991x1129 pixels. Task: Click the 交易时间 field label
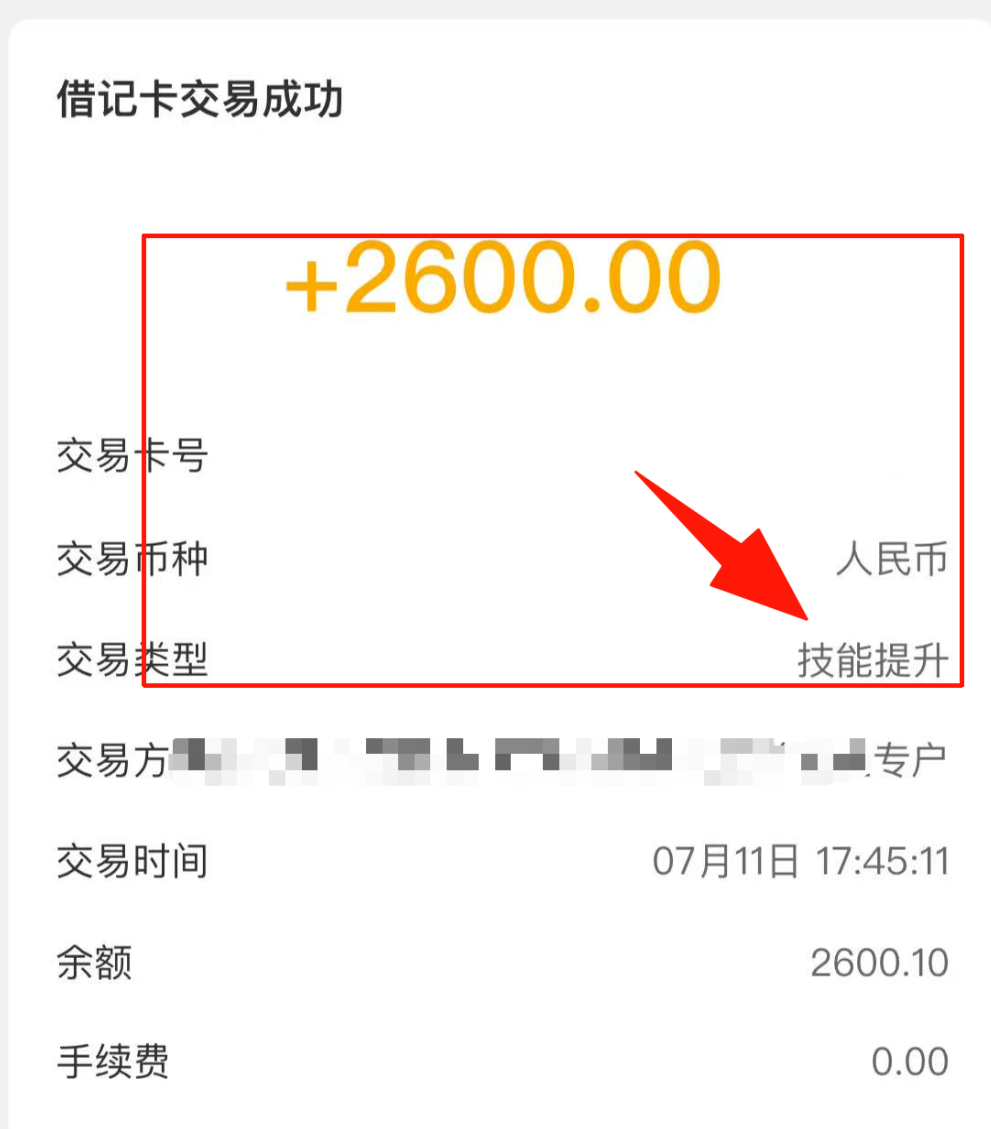131,861
